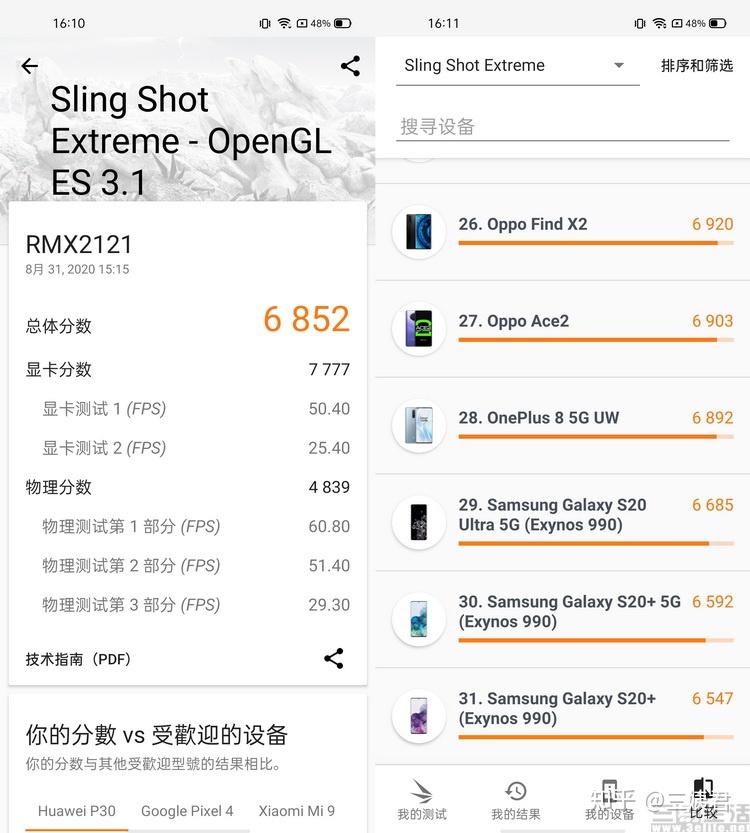
Task: Go back using the arrow icon
Action: pos(29,66)
